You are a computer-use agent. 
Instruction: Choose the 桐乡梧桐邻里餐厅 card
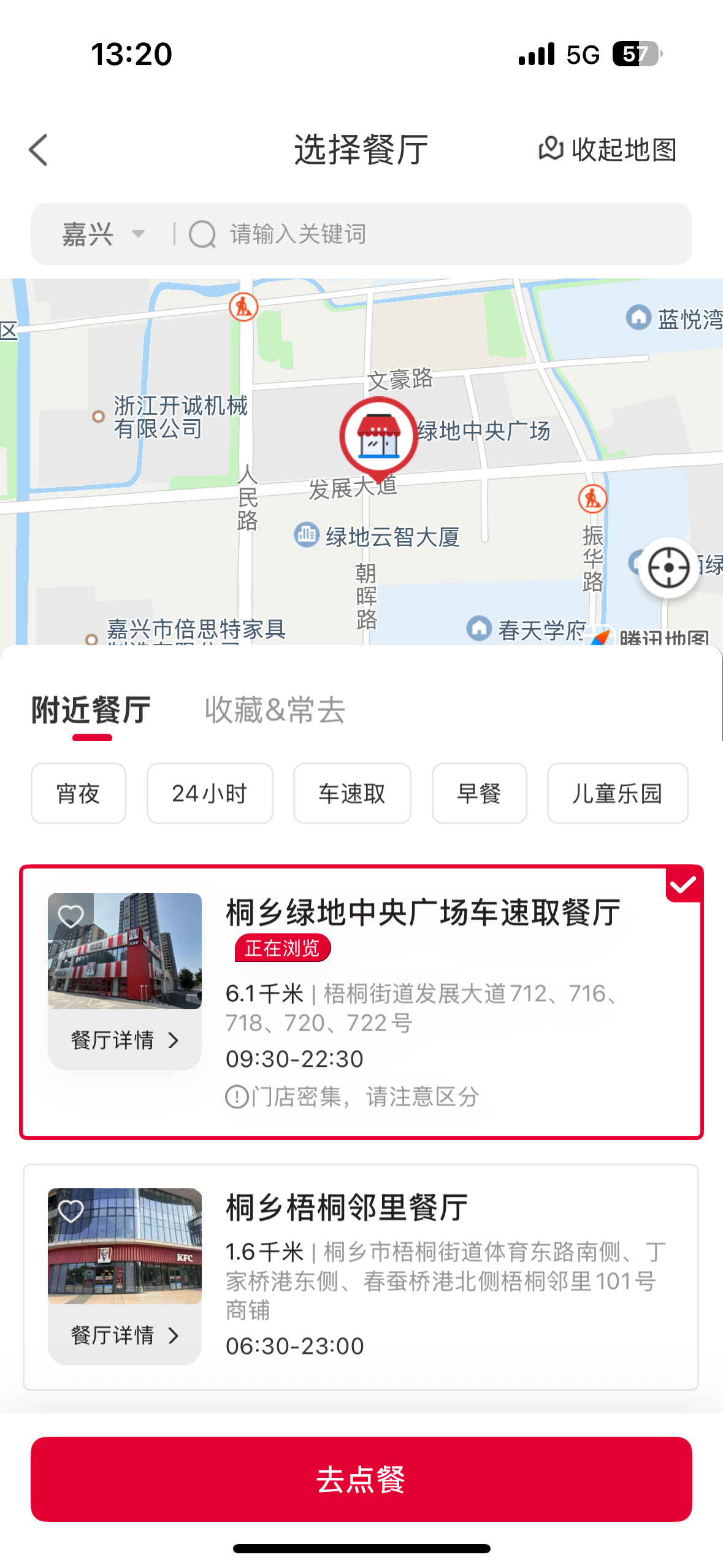coord(361,1277)
